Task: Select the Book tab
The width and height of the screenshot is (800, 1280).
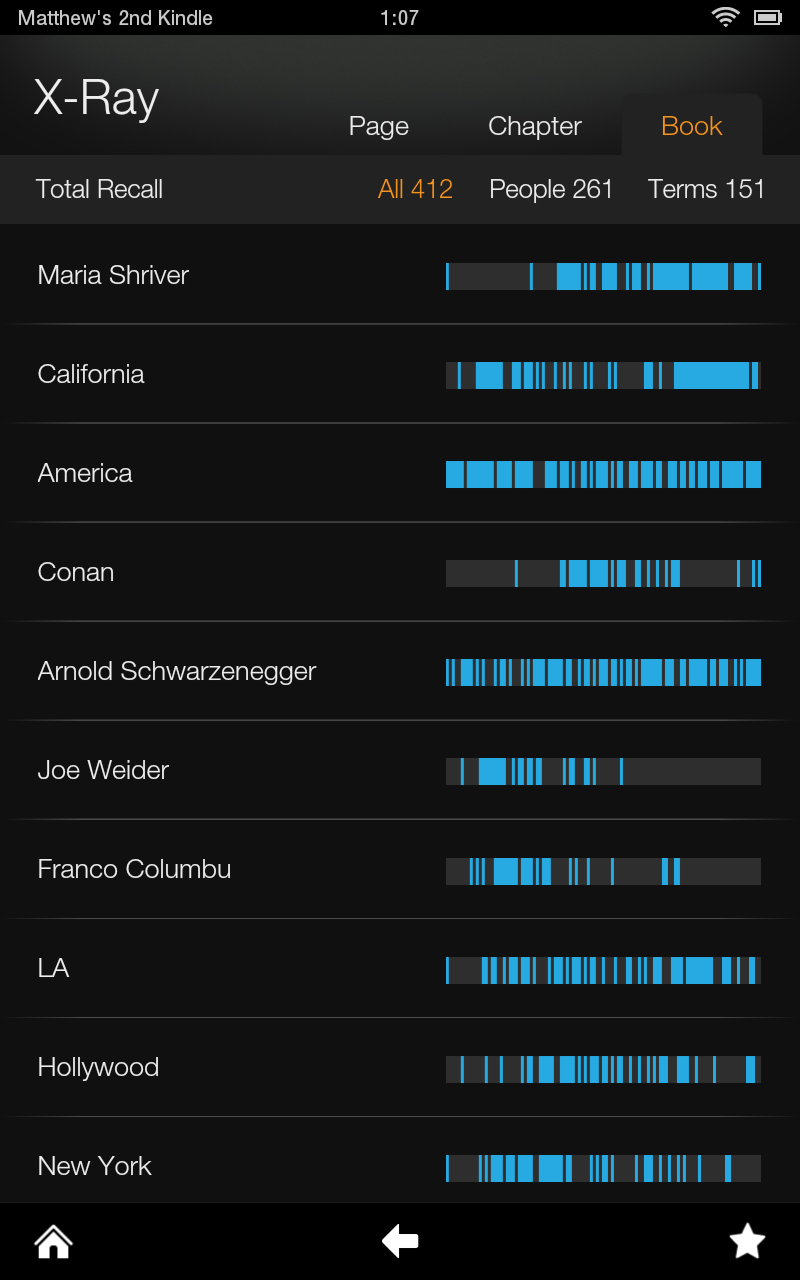Action: pyautogui.click(x=692, y=126)
